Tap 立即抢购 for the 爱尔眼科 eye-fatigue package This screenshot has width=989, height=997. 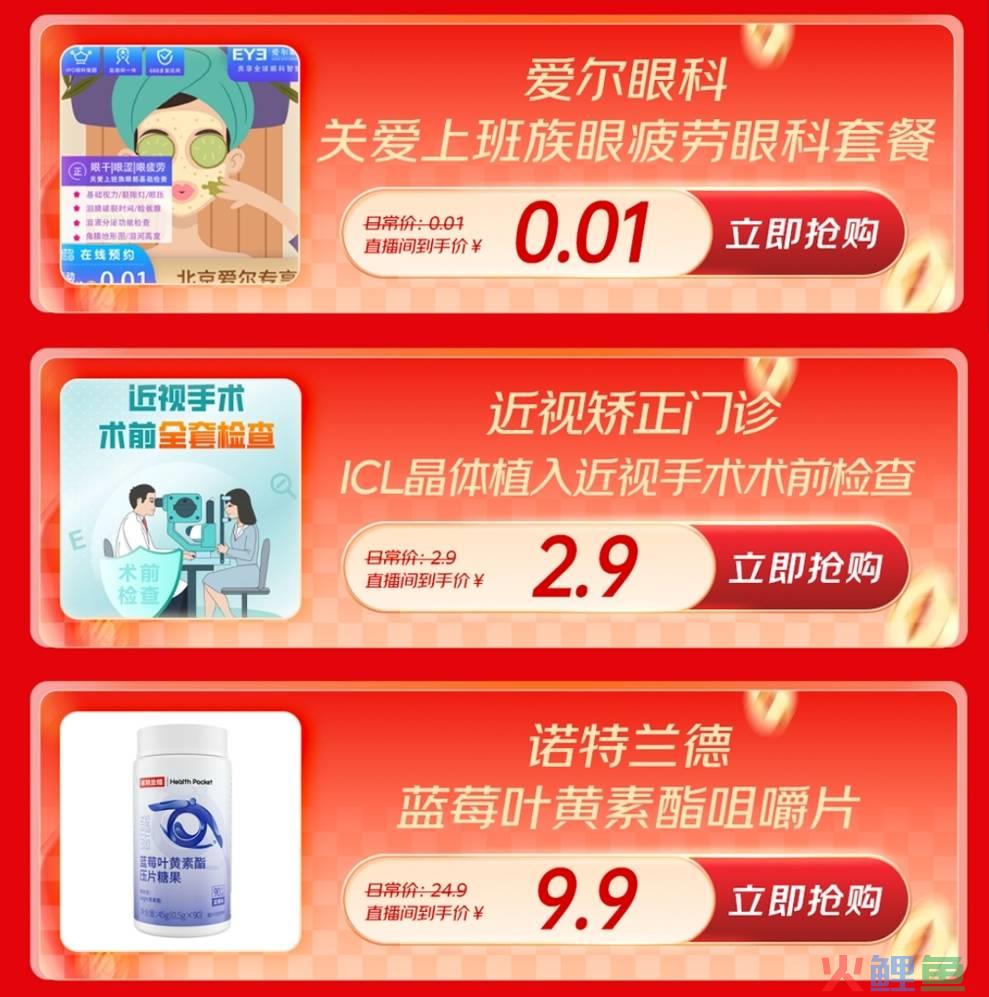click(x=803, y=234)
